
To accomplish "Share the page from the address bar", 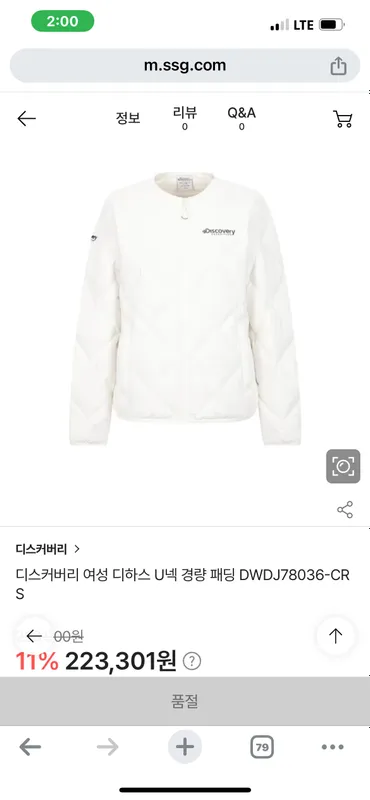I will (x=338, y=66).
